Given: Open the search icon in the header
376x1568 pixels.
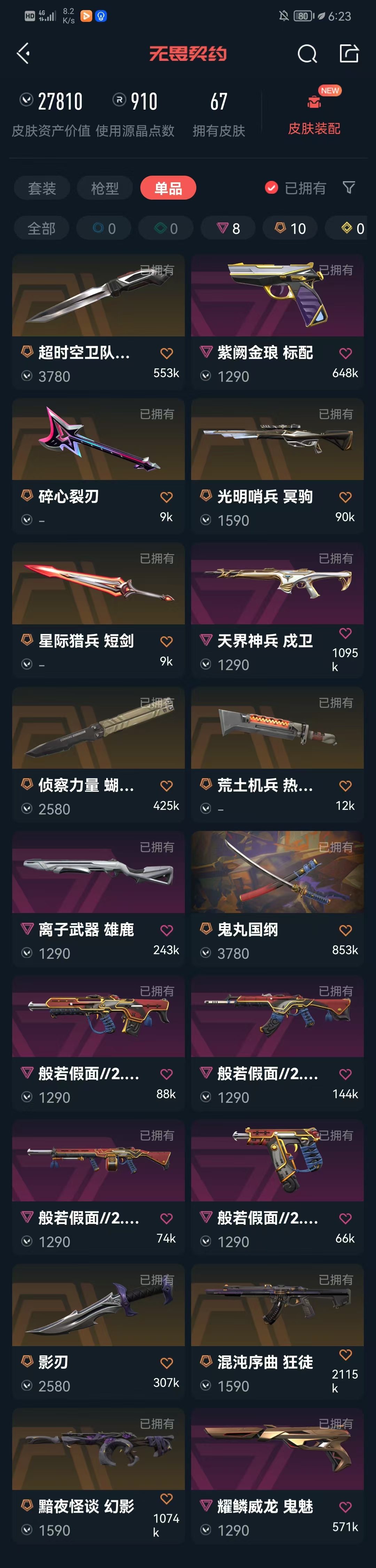Looking at the screenshot, I should [307, 54].
